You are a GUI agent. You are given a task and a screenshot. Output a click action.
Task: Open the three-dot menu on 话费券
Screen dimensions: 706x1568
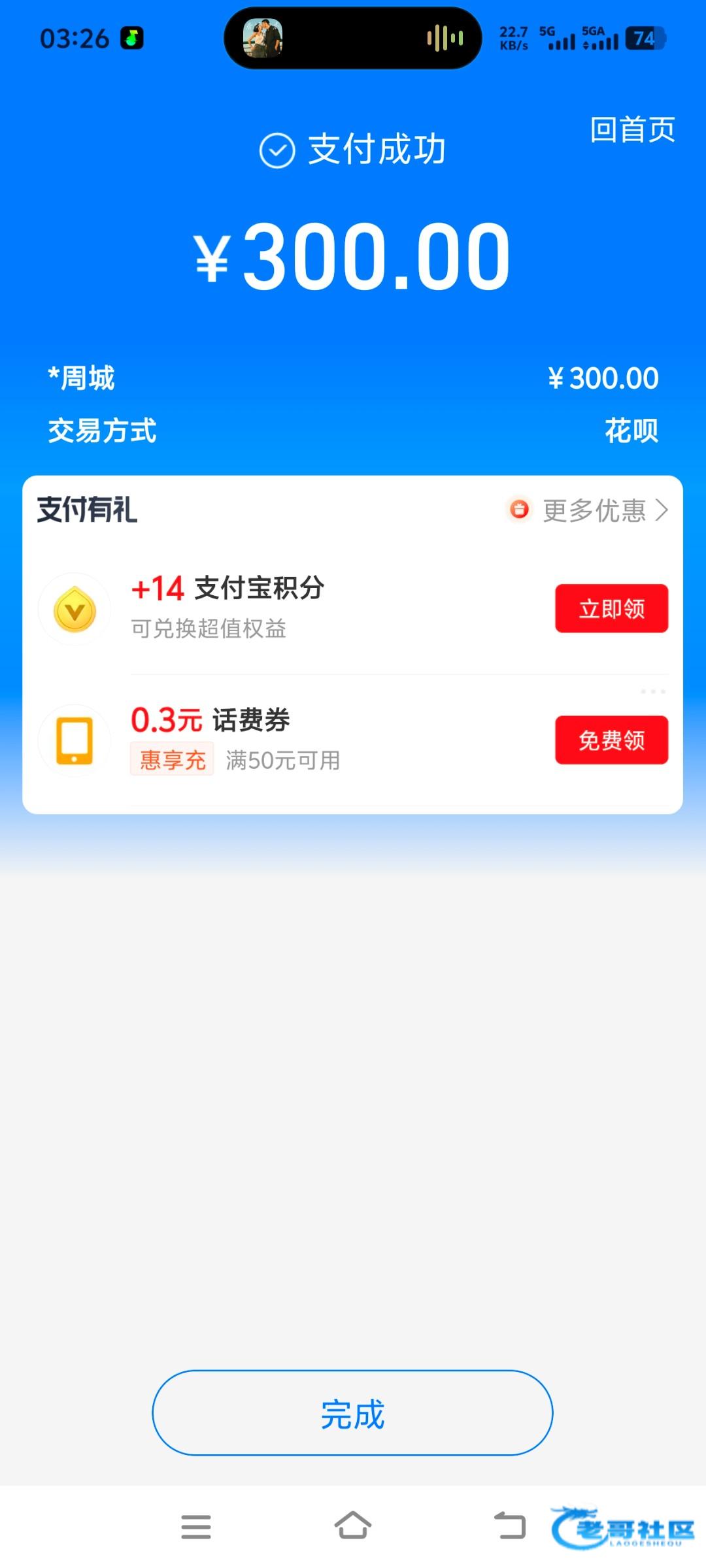(652, 692)
